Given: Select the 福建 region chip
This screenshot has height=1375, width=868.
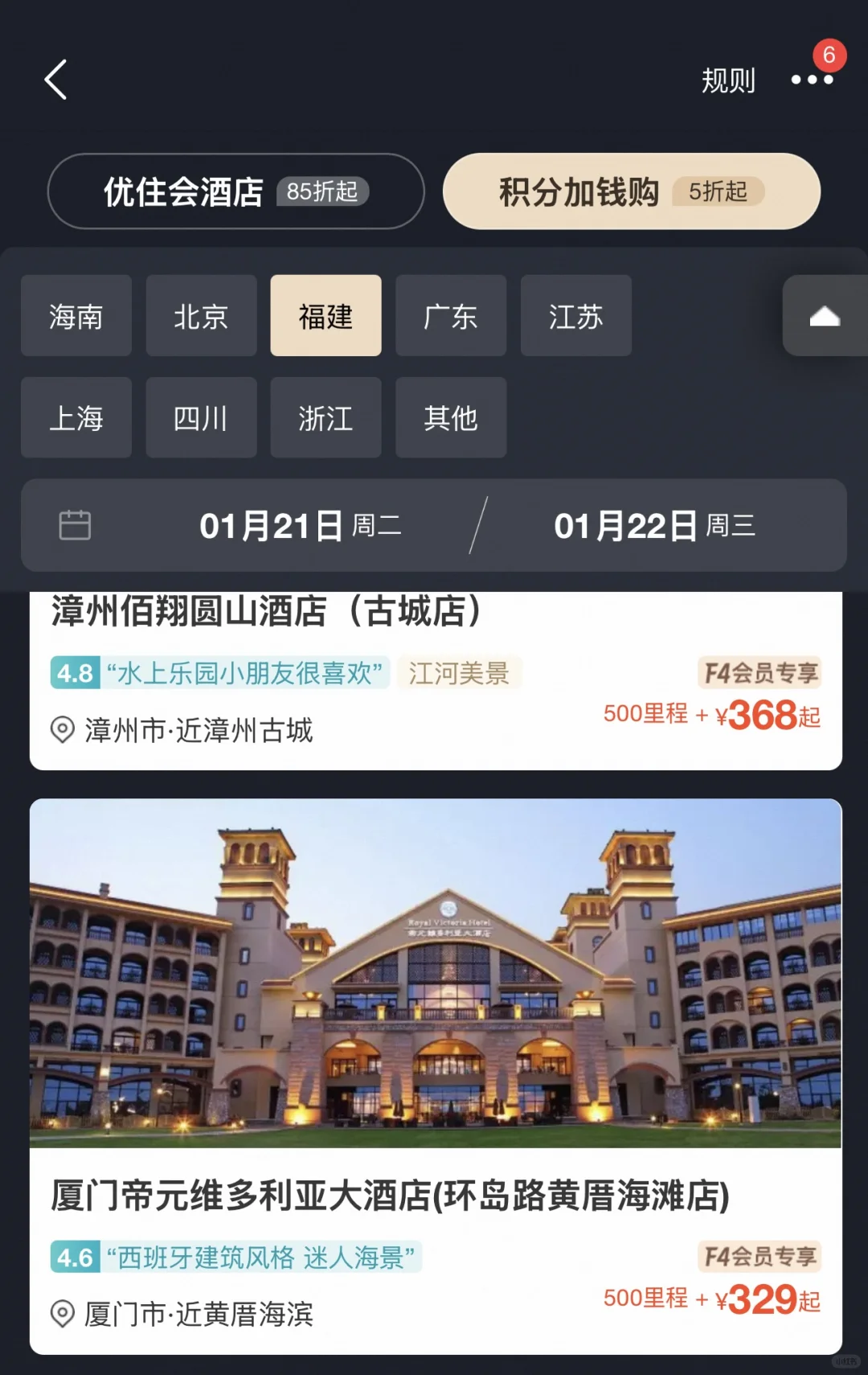Looking at the screenshot, I should [325, 316].
